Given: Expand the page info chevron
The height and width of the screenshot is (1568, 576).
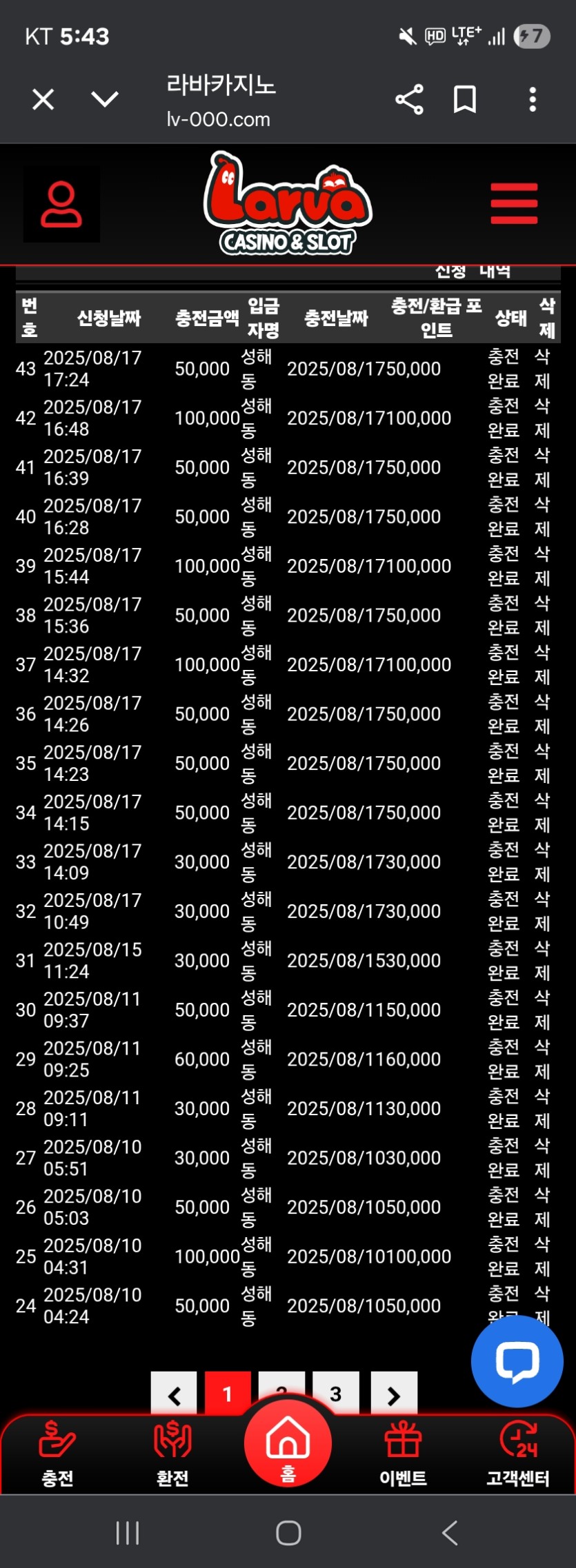Looking at the screenshot, I should (105, 100).
